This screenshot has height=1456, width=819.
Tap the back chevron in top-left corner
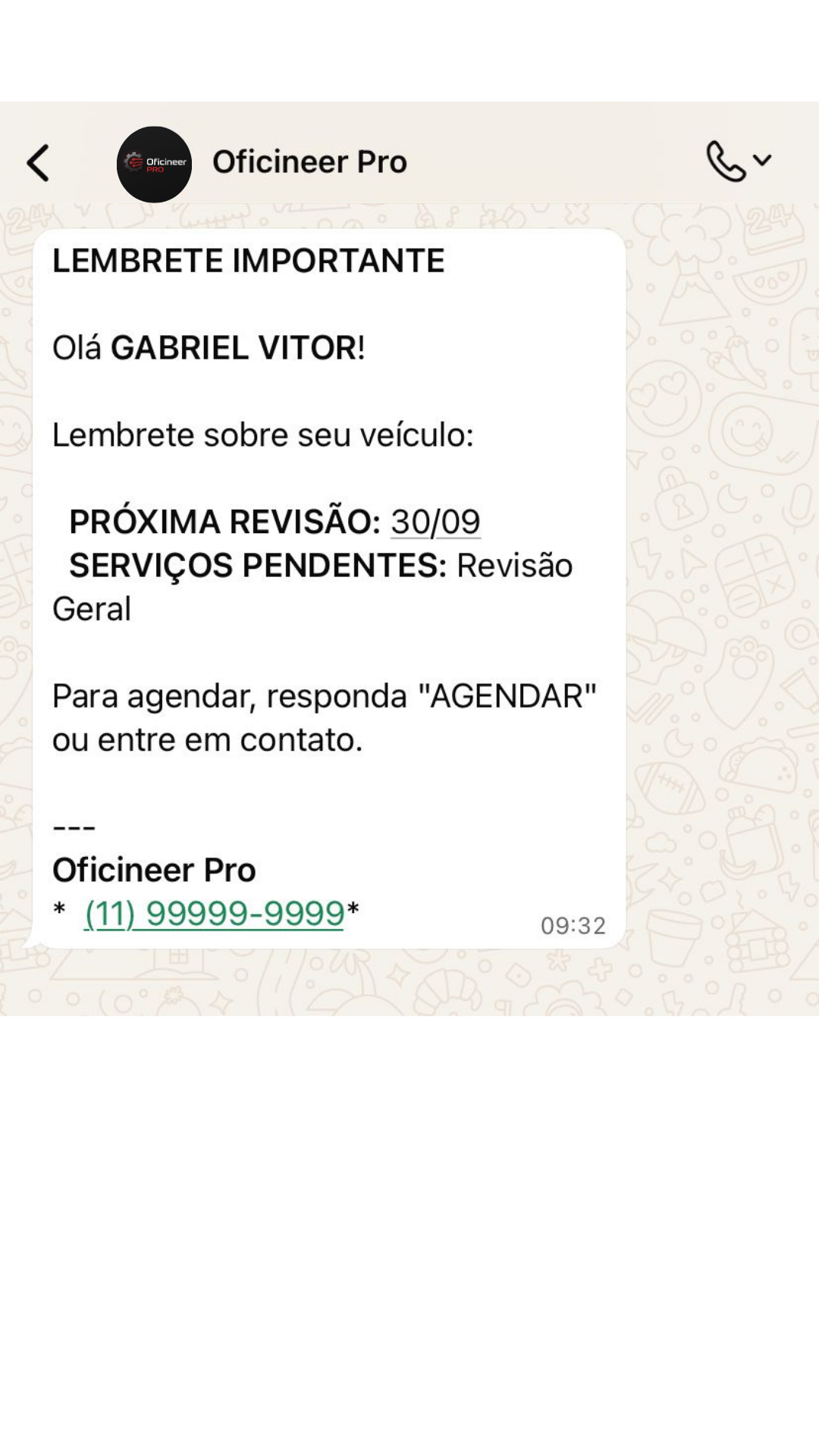(39, 161)
